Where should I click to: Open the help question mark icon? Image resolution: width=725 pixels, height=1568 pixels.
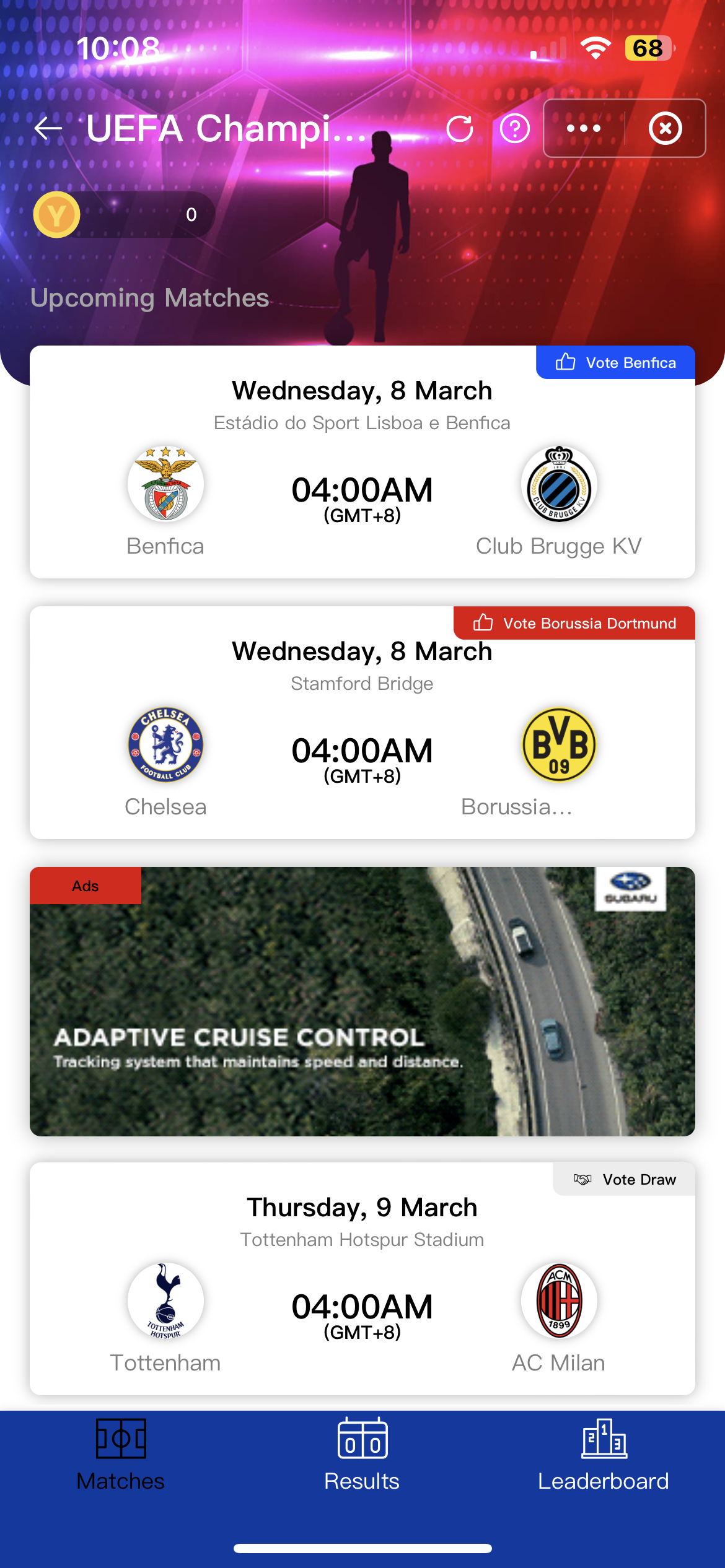(x=514, y=128)
